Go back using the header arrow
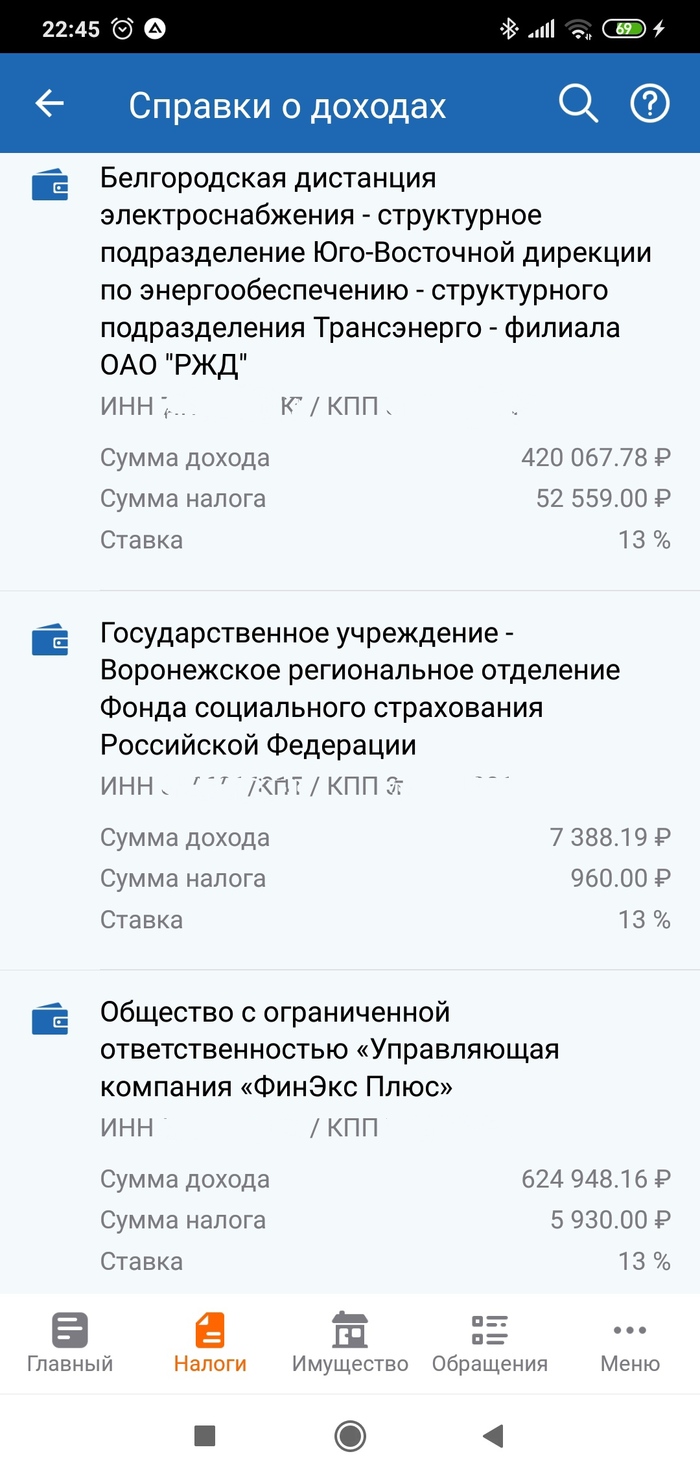 point(49,103)
